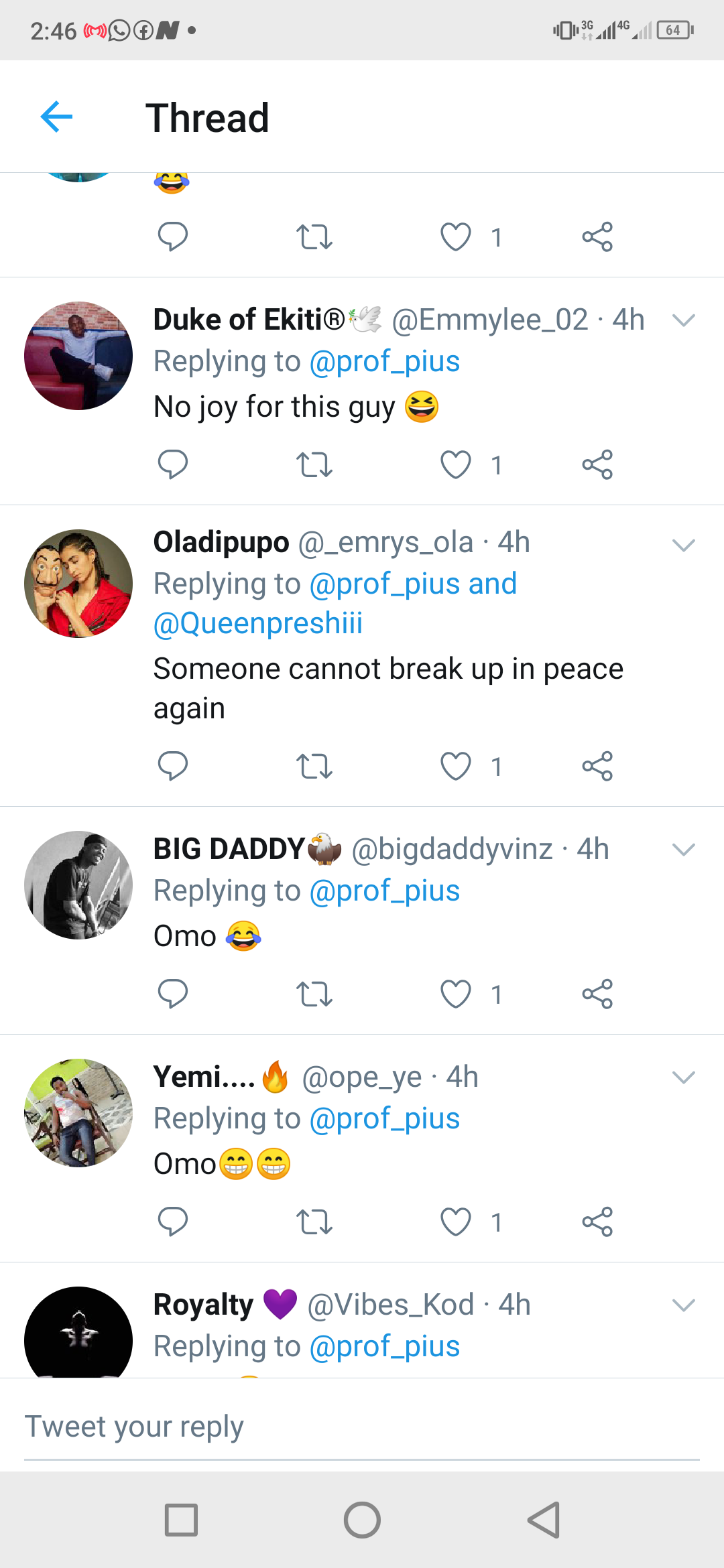Expand options chevron on Oladipupo's tweet
724x1568 pixels.
[683, 545]
